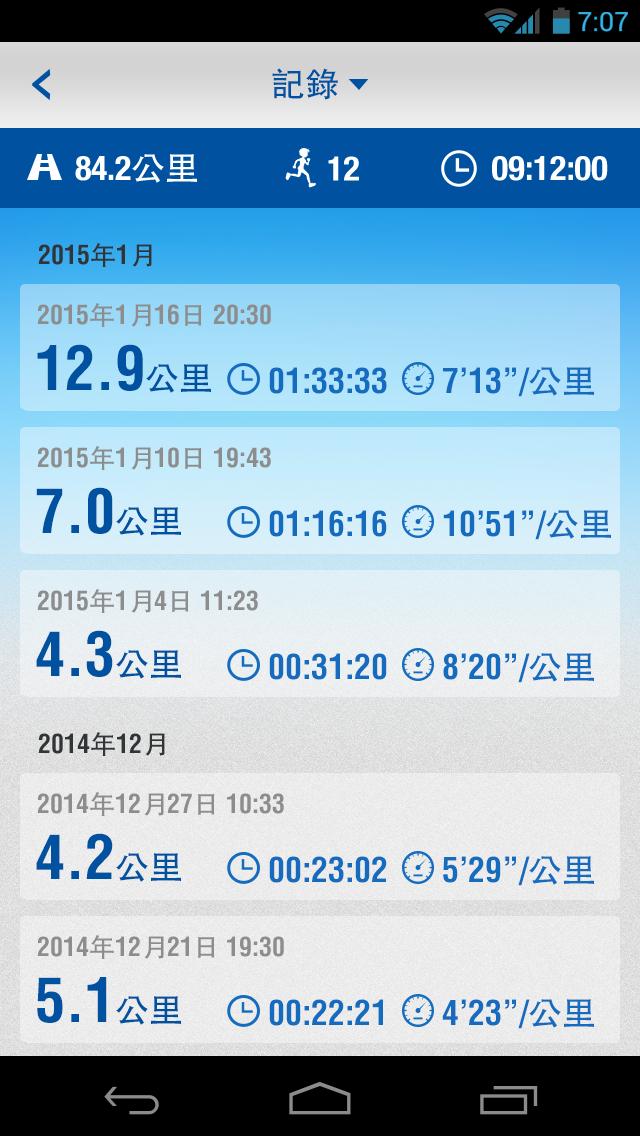Select the 4.2公里 run from December 27
Viewport: 640px width, 1136px height.
point(320,836)
